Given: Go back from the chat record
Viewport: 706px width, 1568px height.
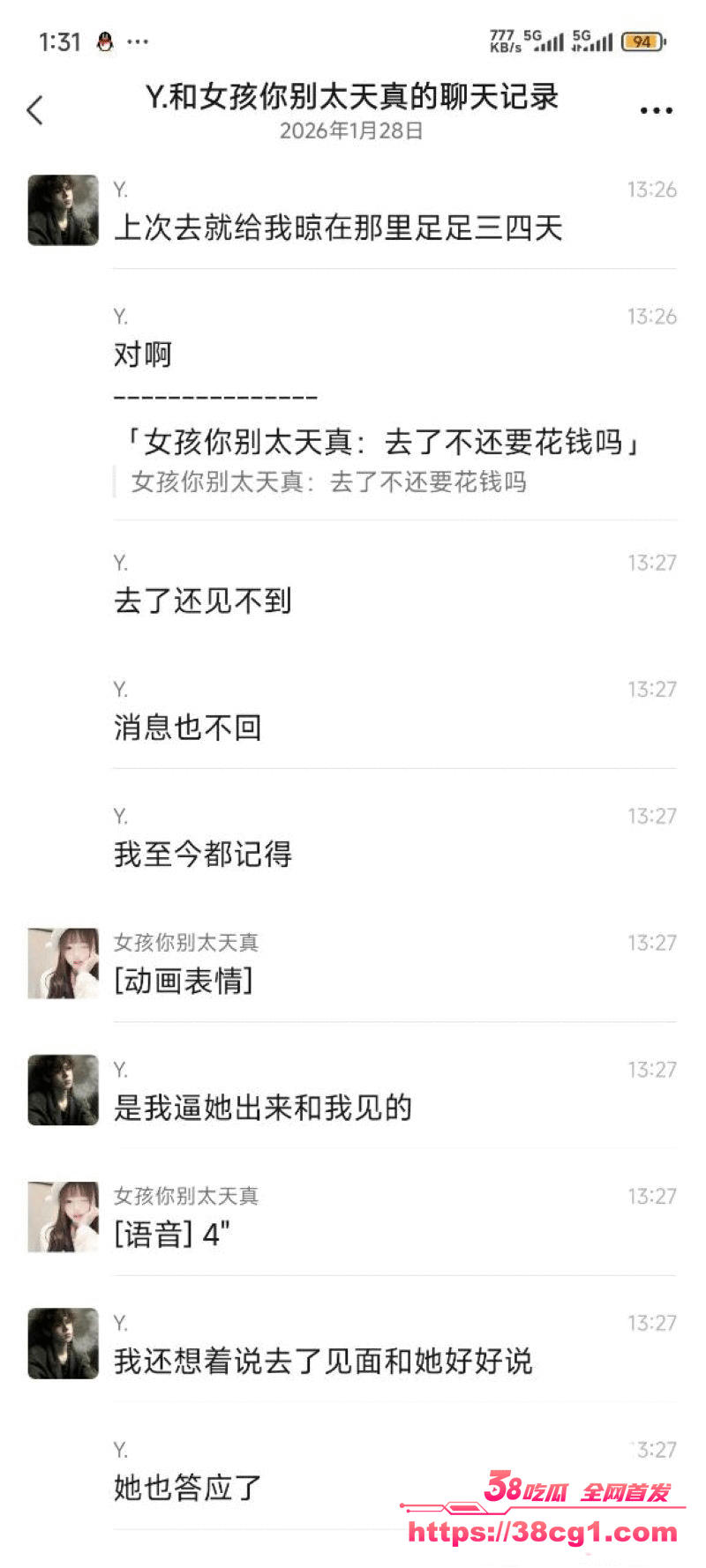Looking at the screenshot, I should click(35, 110).
